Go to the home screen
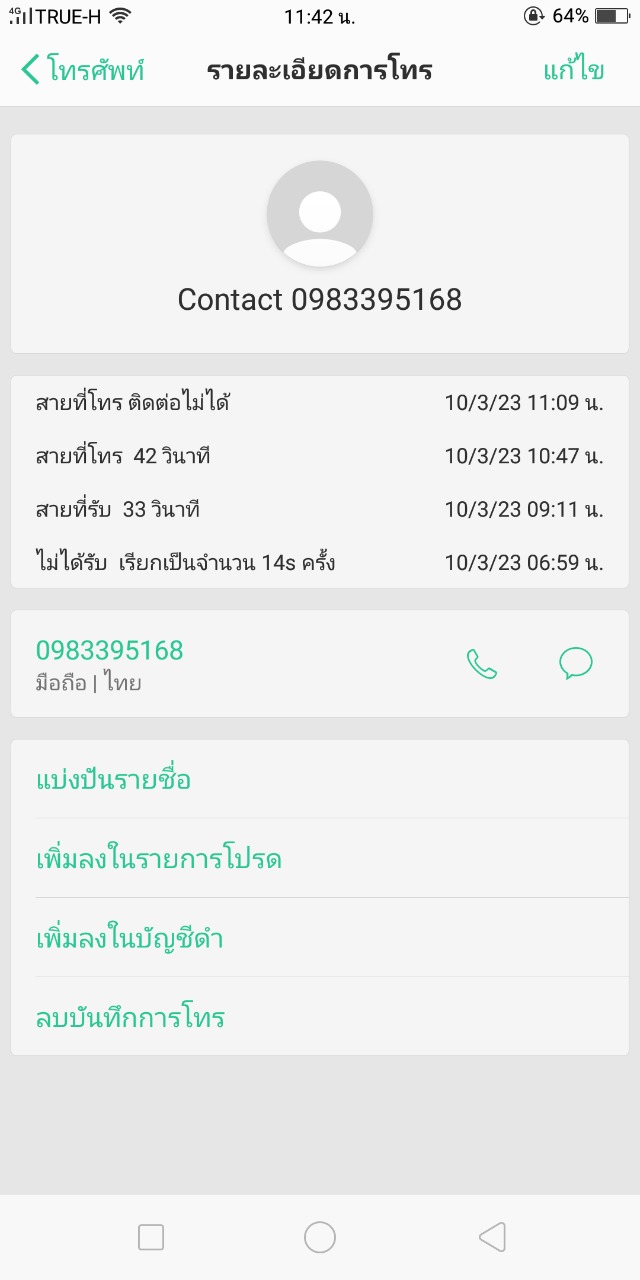The height and width of the screenshot is (1280, 640). (x=320, y=1238)
